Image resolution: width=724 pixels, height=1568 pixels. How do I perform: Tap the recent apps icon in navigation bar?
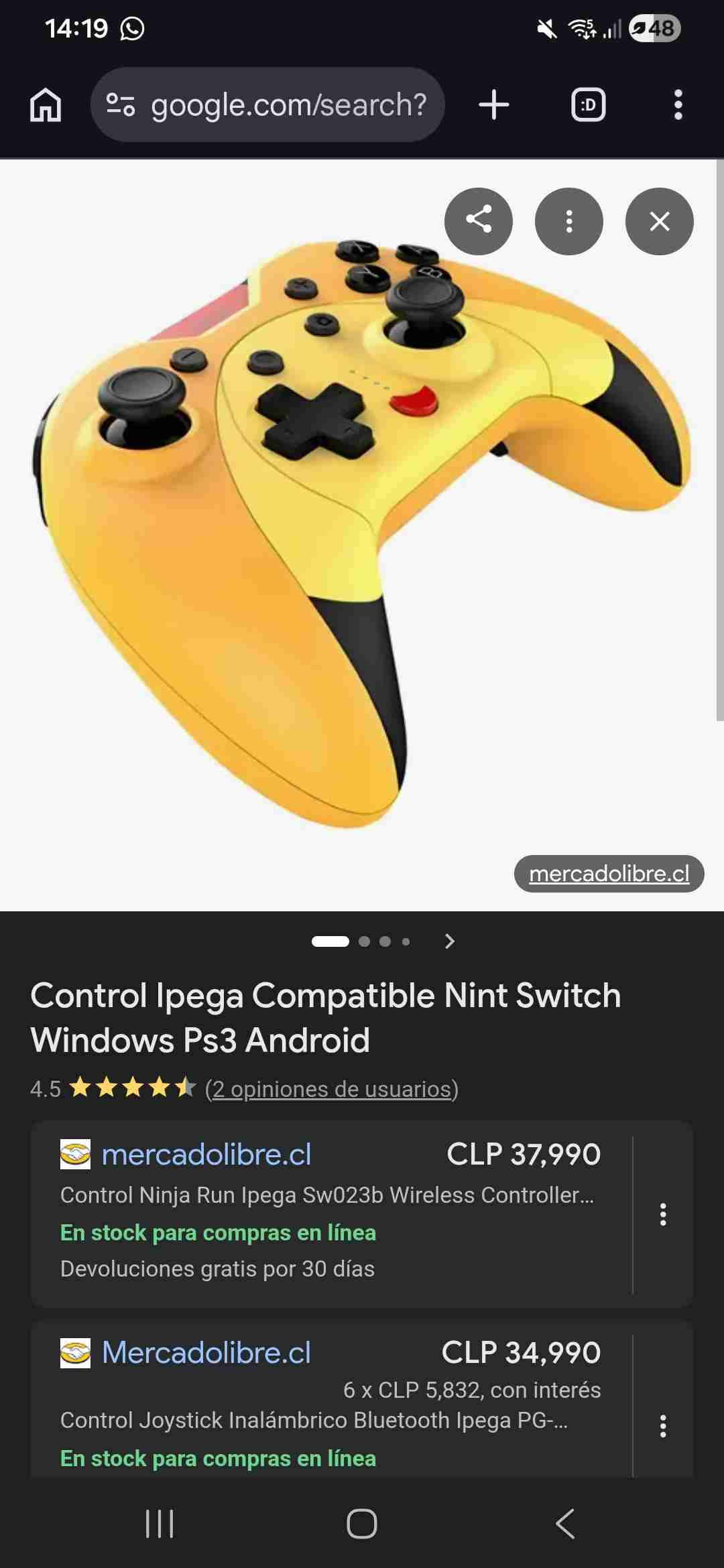tap(159, 1526)
